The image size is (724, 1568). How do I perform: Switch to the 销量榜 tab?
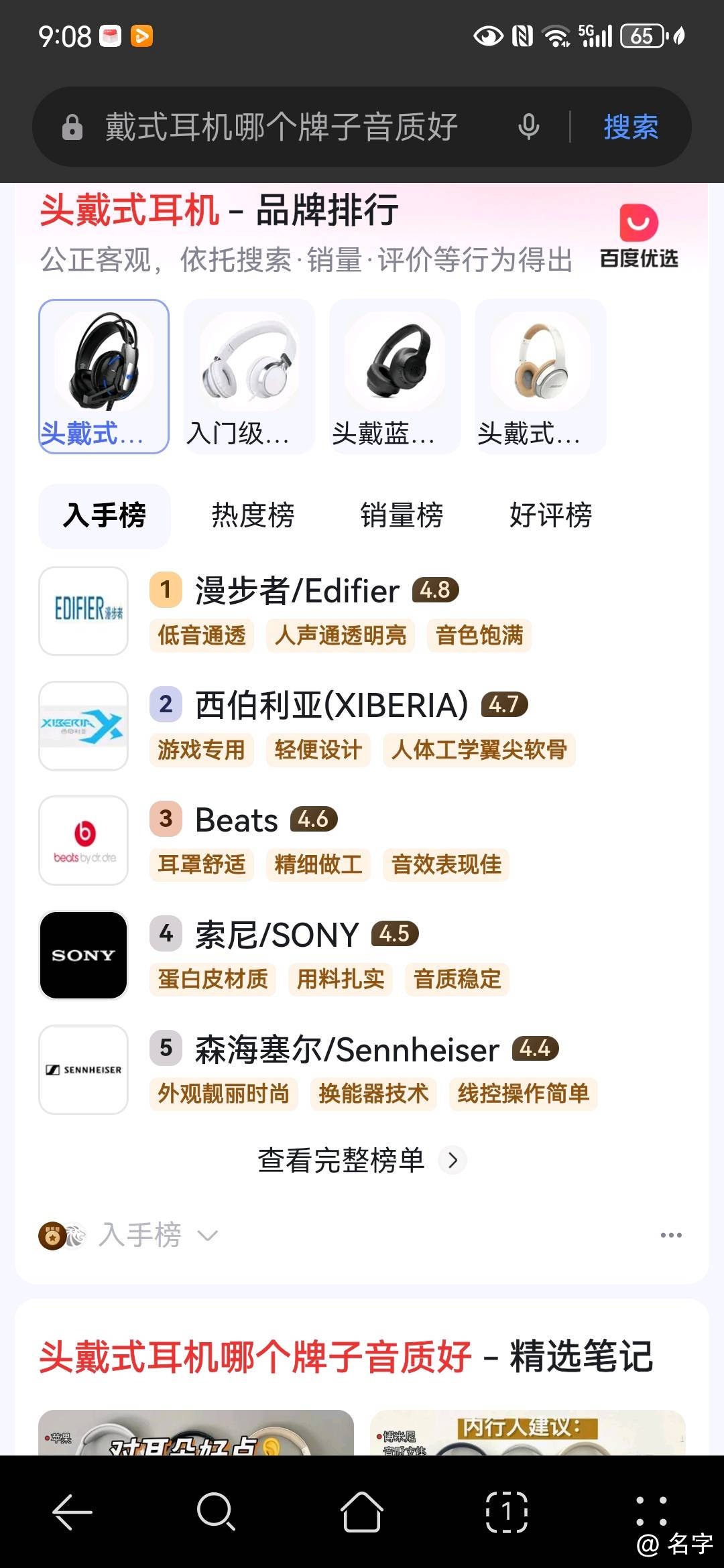click(402, 515)
